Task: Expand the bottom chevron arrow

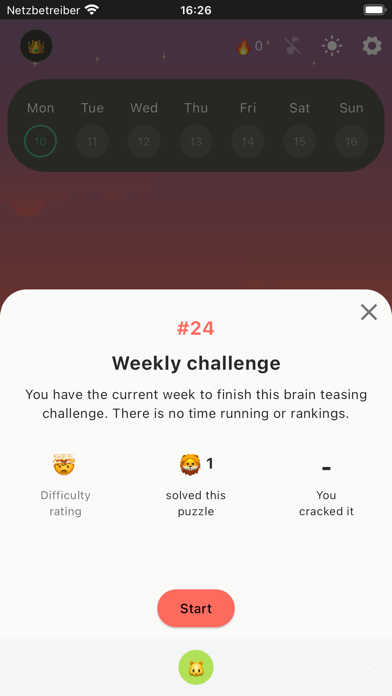Action: (x=369, y=669)
